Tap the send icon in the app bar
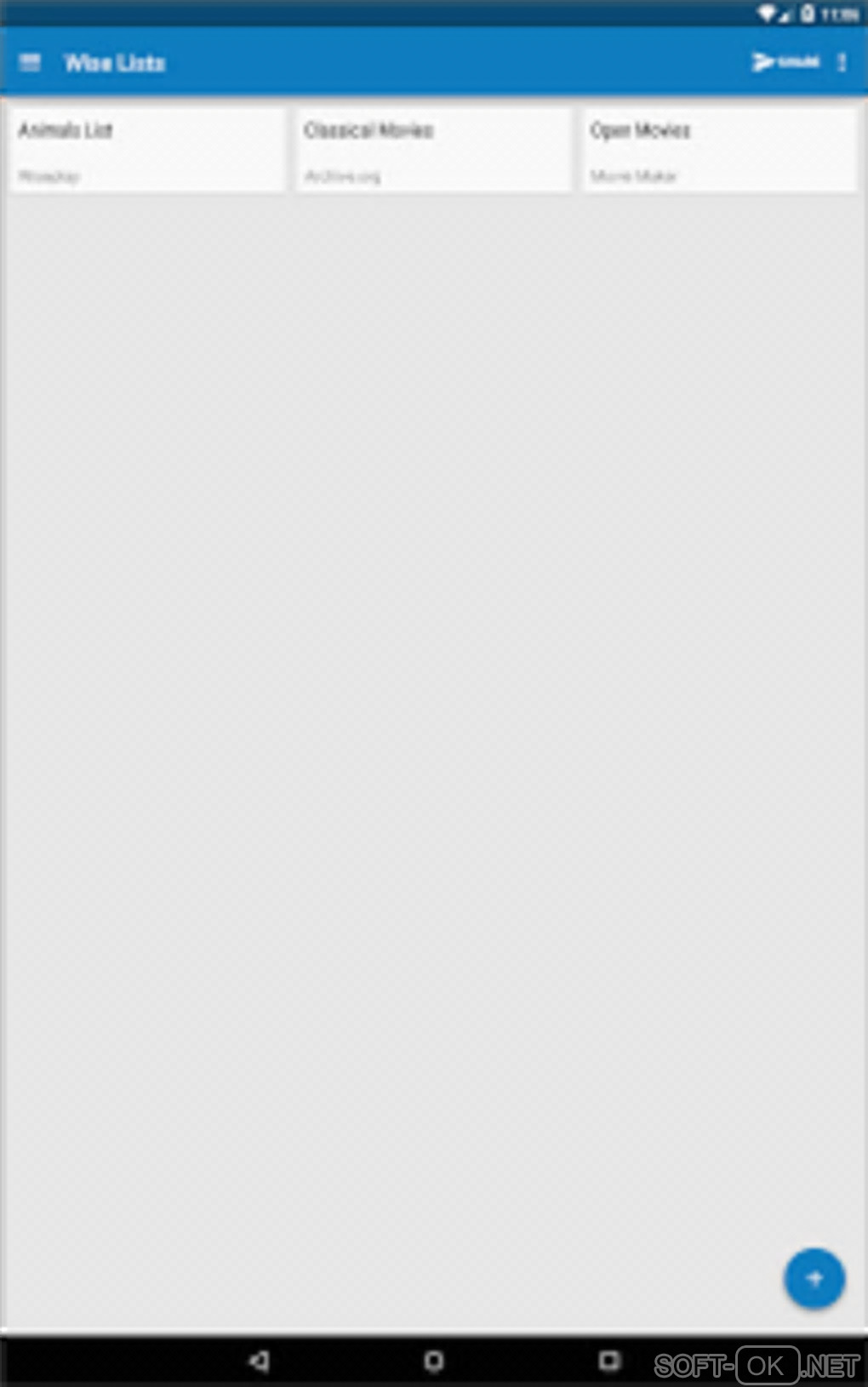 784,62
